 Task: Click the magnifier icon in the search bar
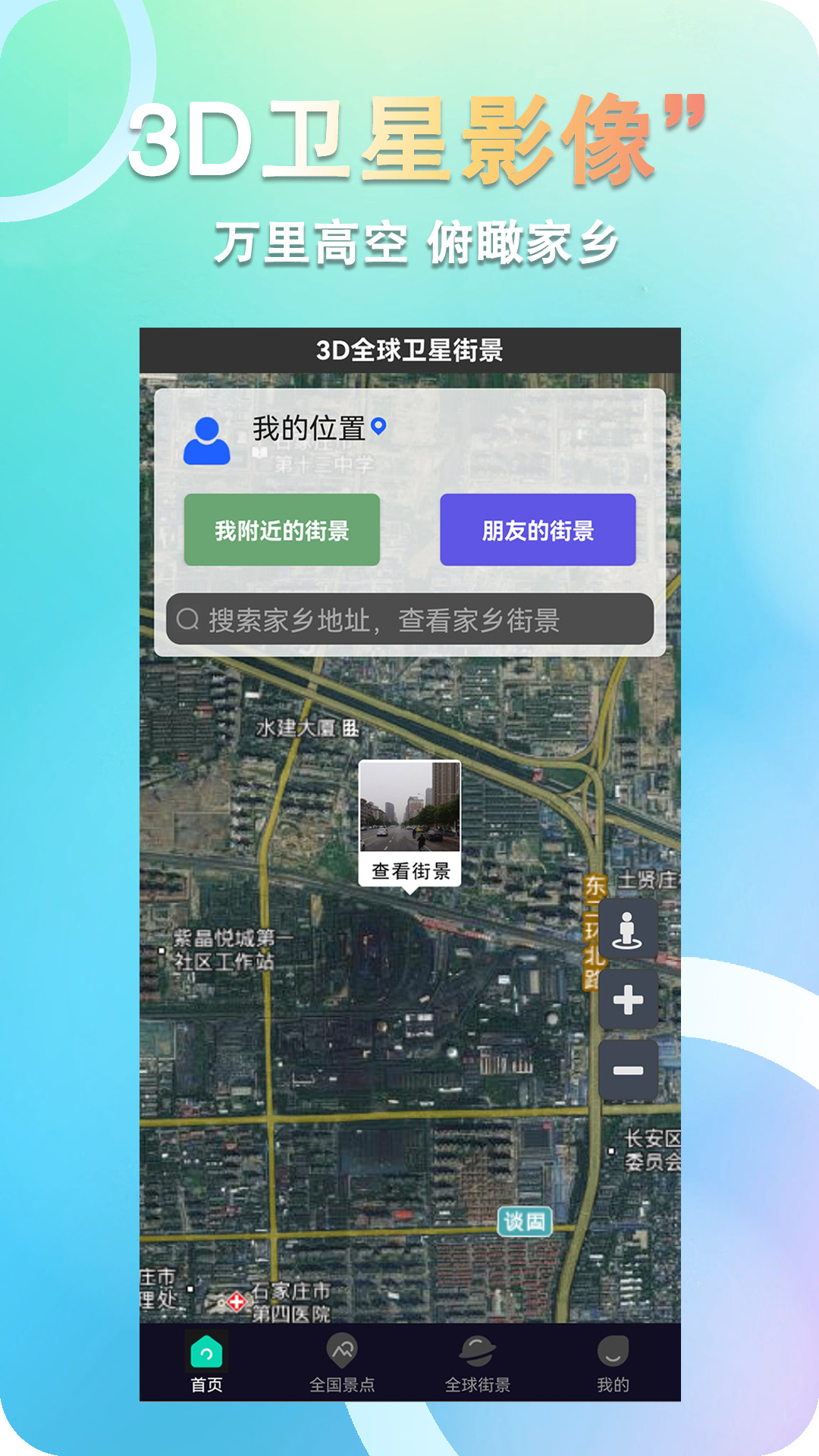[187, 620]
